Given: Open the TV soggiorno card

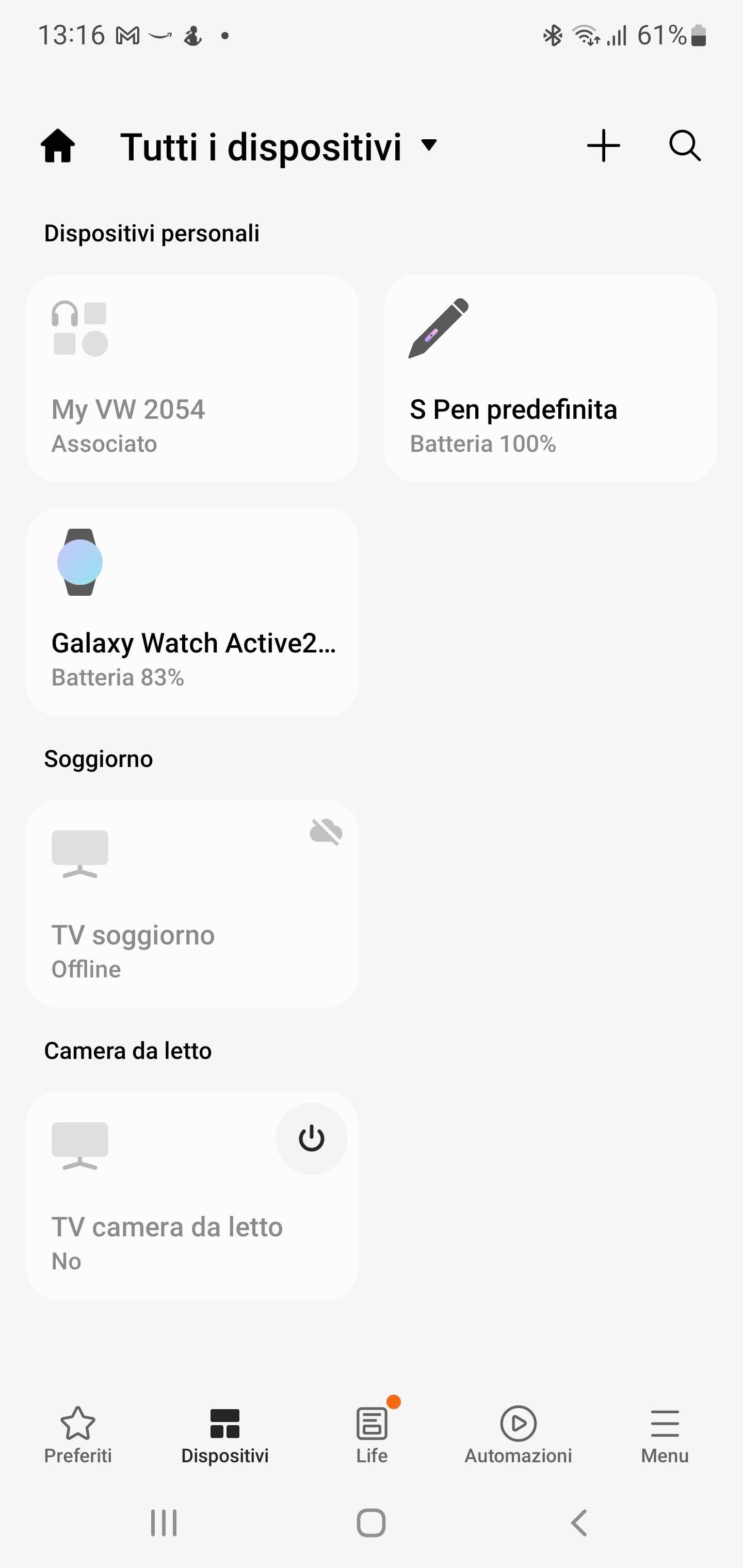Looking at the screenshot, I should tap(192, 904).
